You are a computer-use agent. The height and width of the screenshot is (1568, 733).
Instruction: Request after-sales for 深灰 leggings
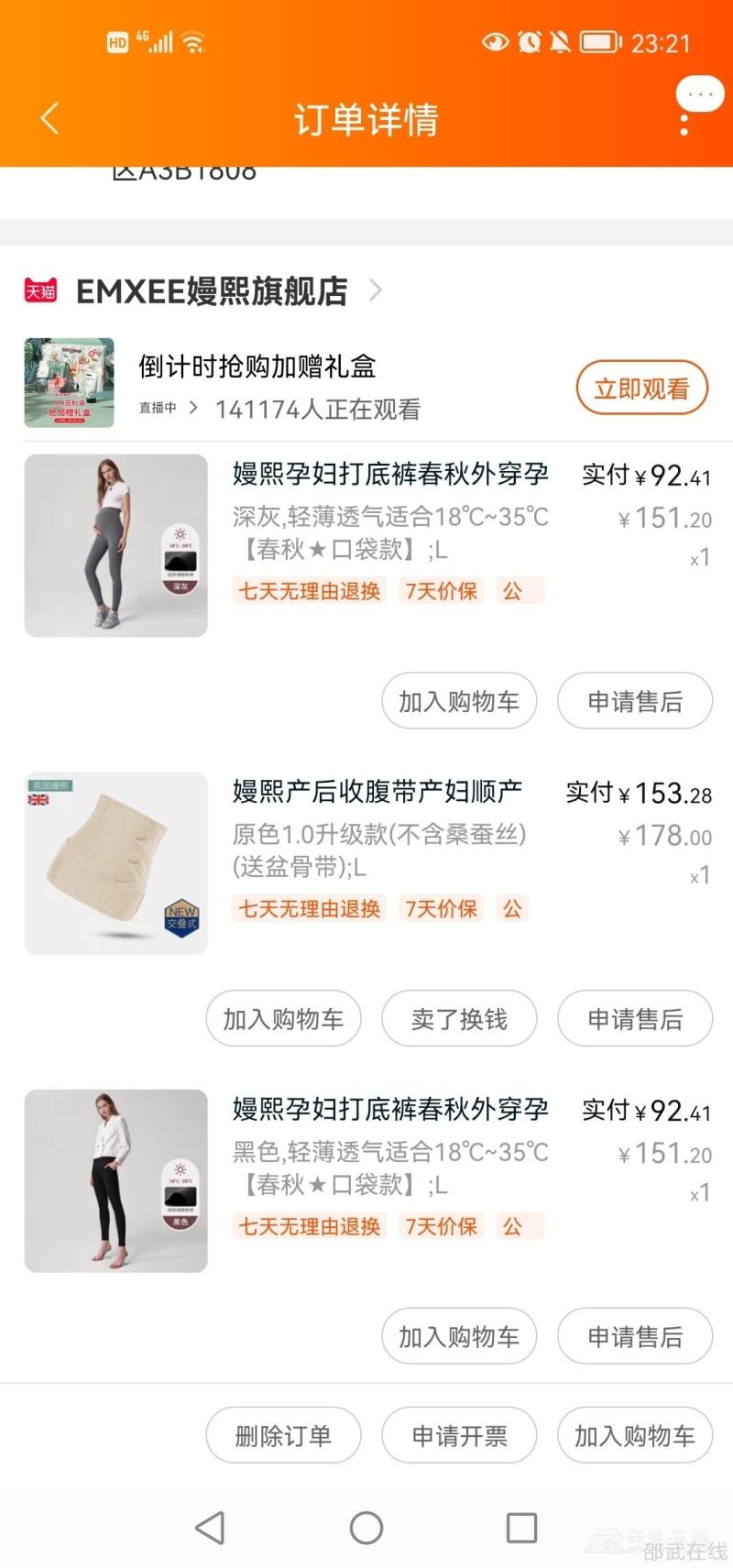[x=635, y=702]
